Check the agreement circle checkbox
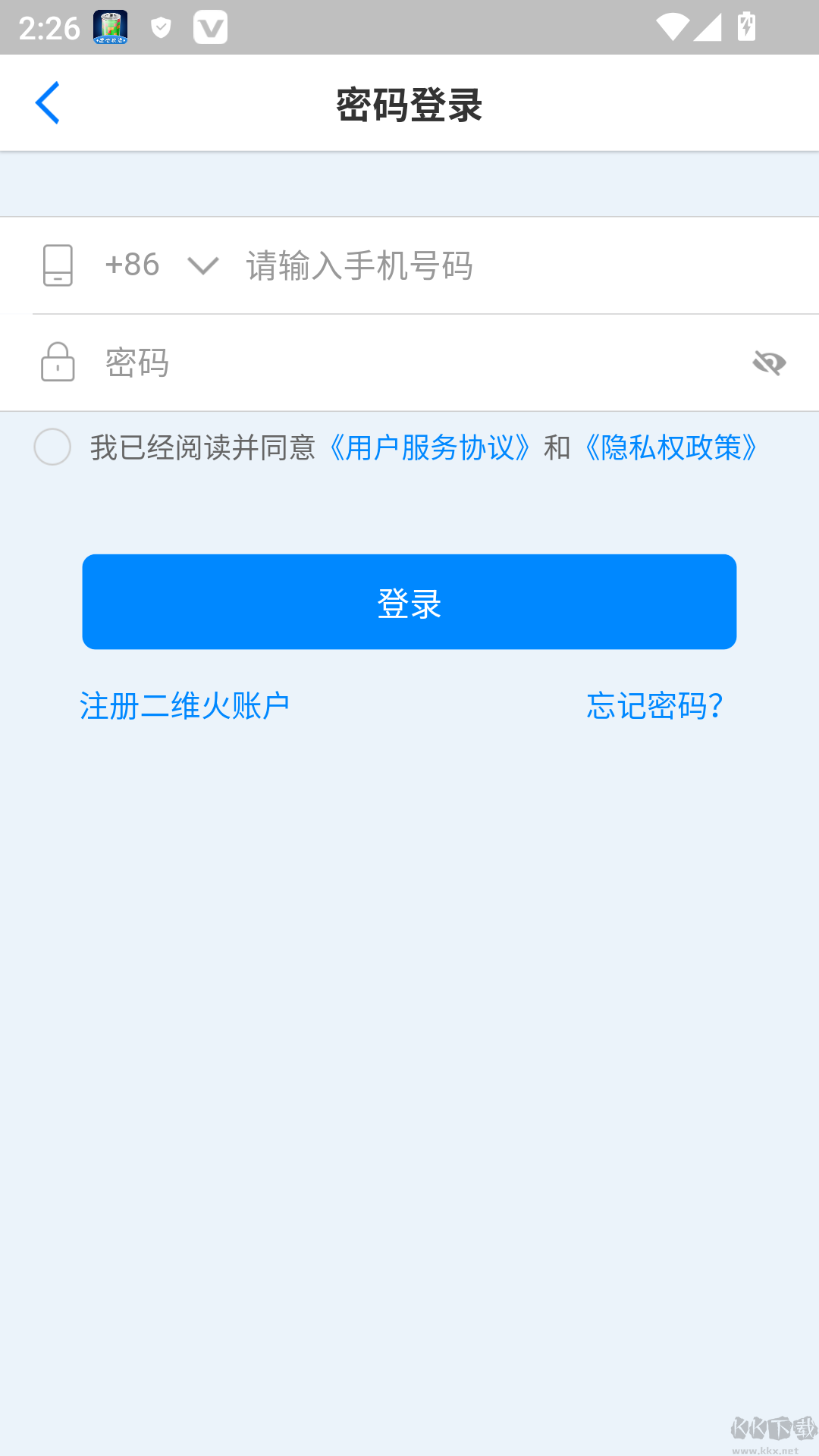Viewport: 819px width, 1456px height. (x=52, y=449)
